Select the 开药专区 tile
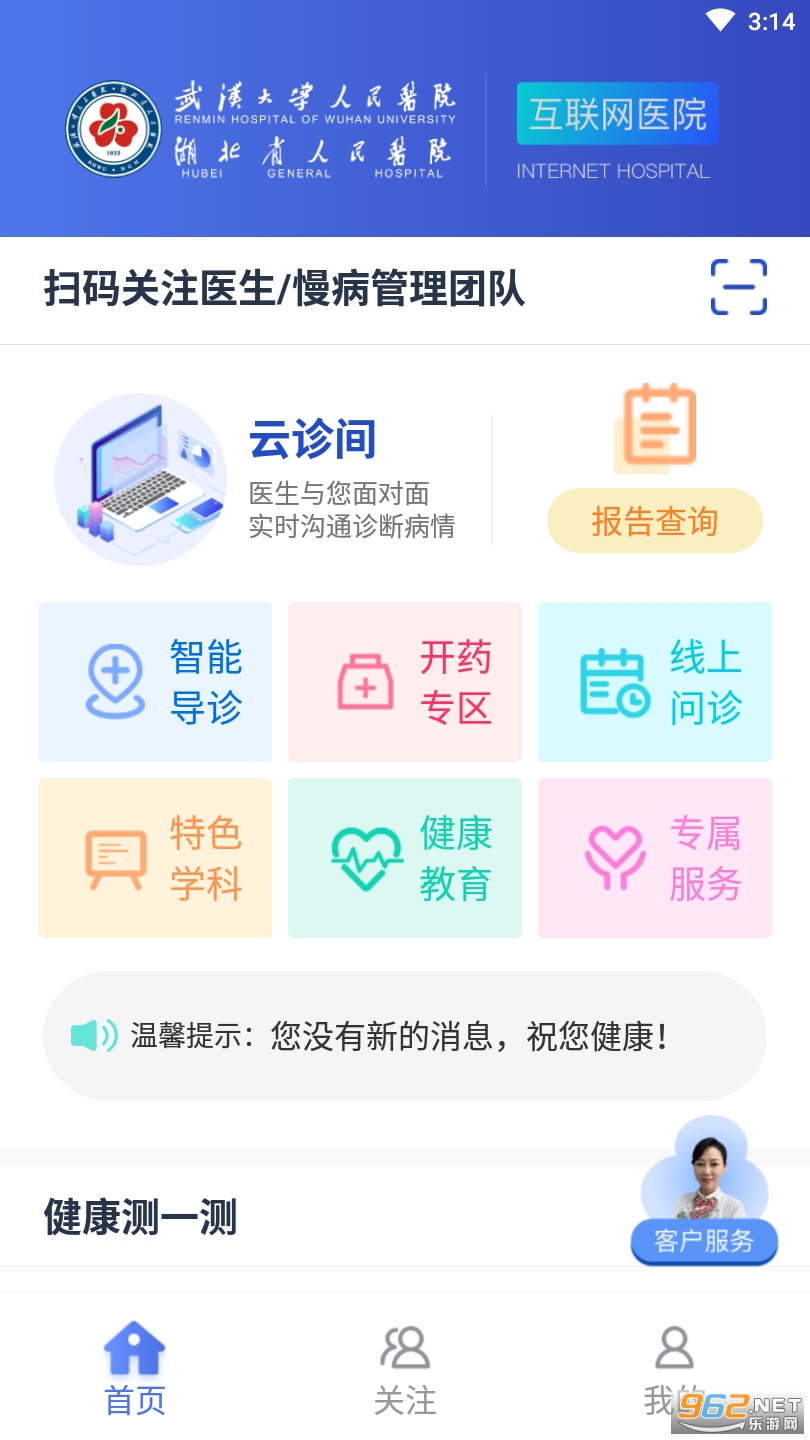The height and width of the screenshot is (1440, 810). [x=405, y=682]
